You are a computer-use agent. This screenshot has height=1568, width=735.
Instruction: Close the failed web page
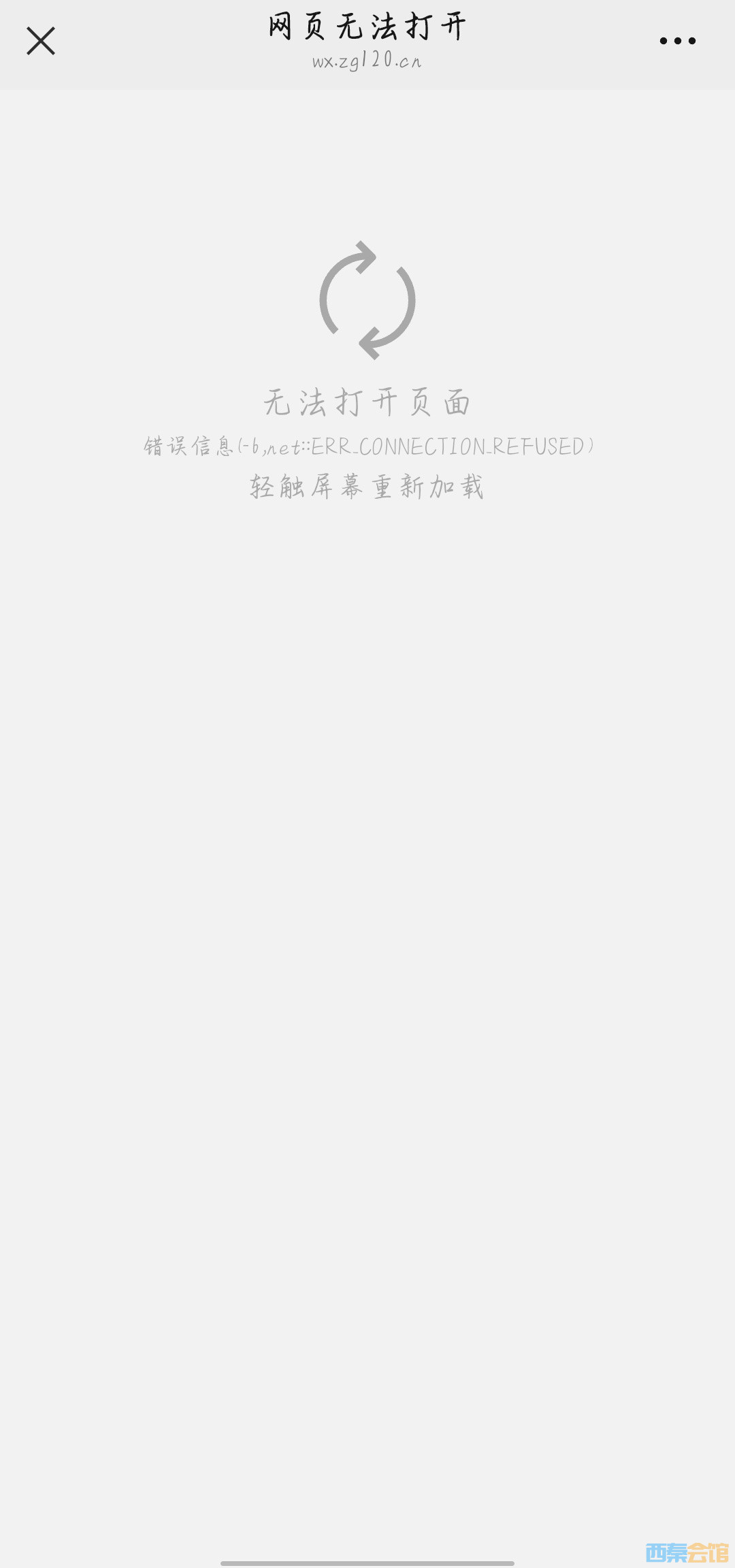41,41
